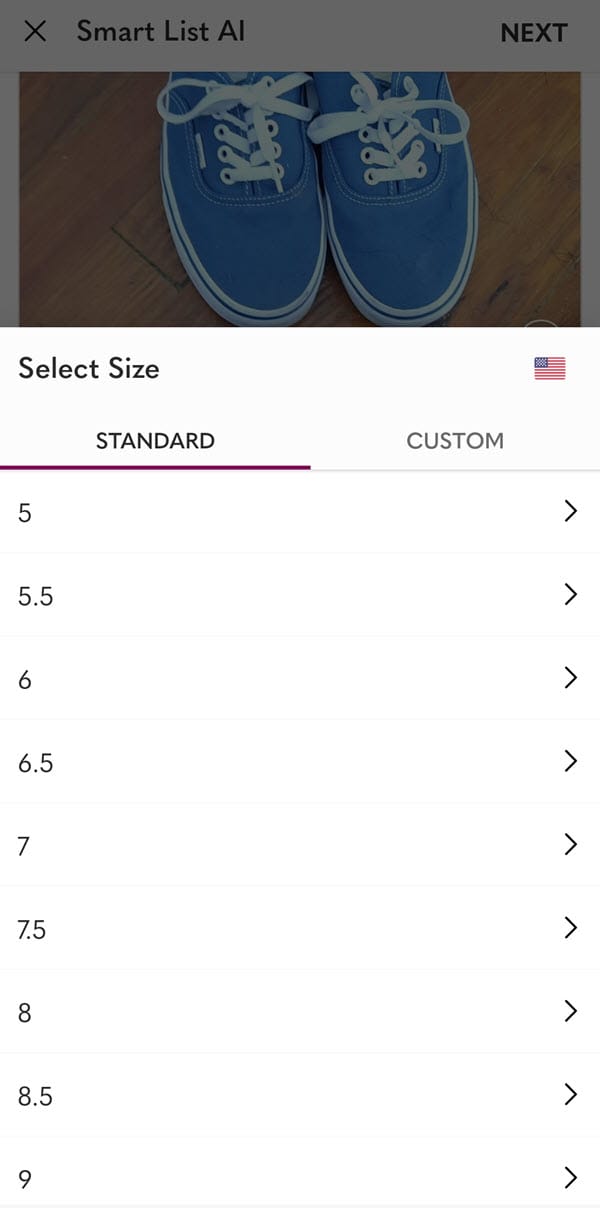Change the size region via US flag
This screenshot has height=1208, width=600.
tap(549, 369)
